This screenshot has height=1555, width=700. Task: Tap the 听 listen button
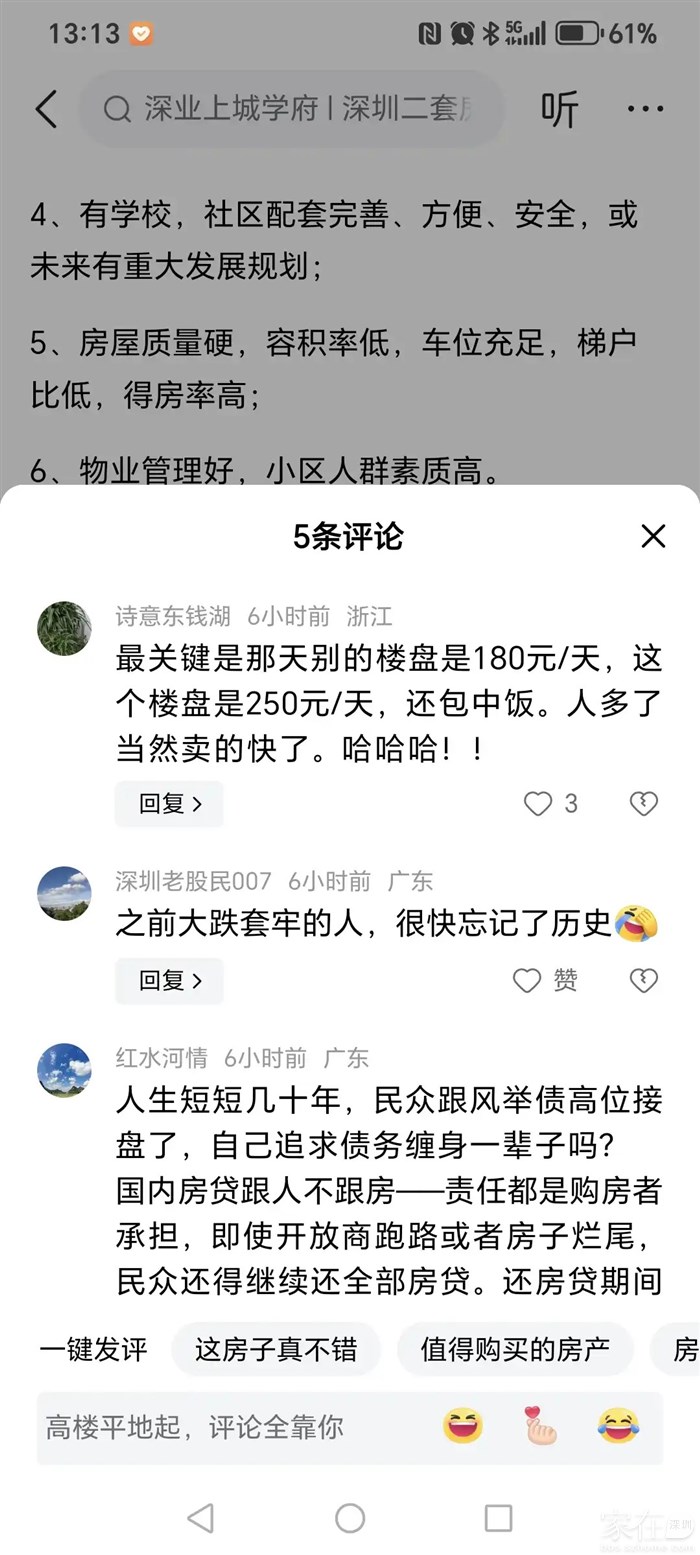559,109
